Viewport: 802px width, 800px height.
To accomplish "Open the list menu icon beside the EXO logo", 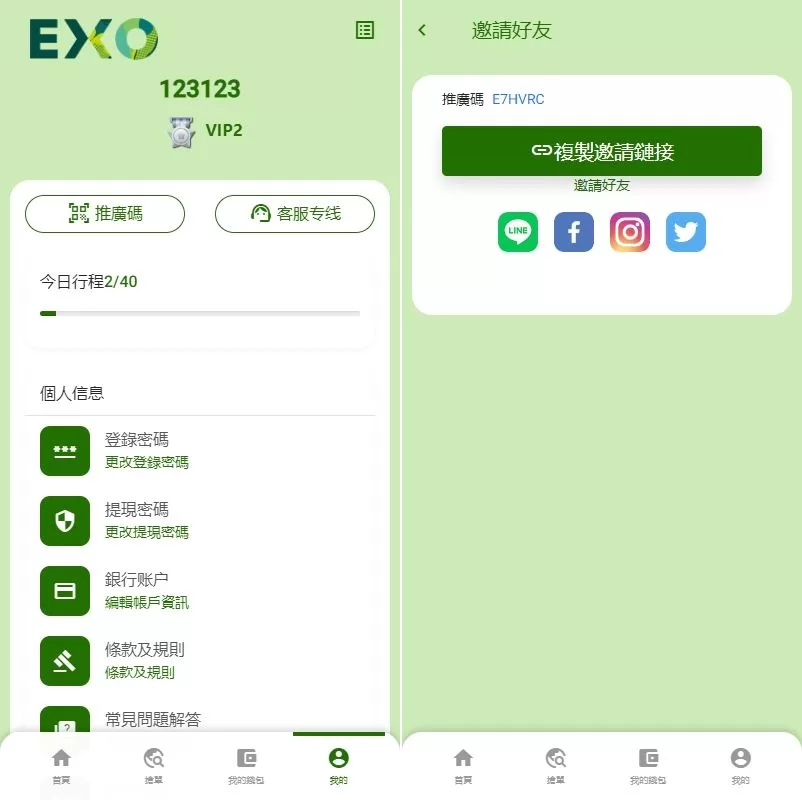I will coord(365,30).
